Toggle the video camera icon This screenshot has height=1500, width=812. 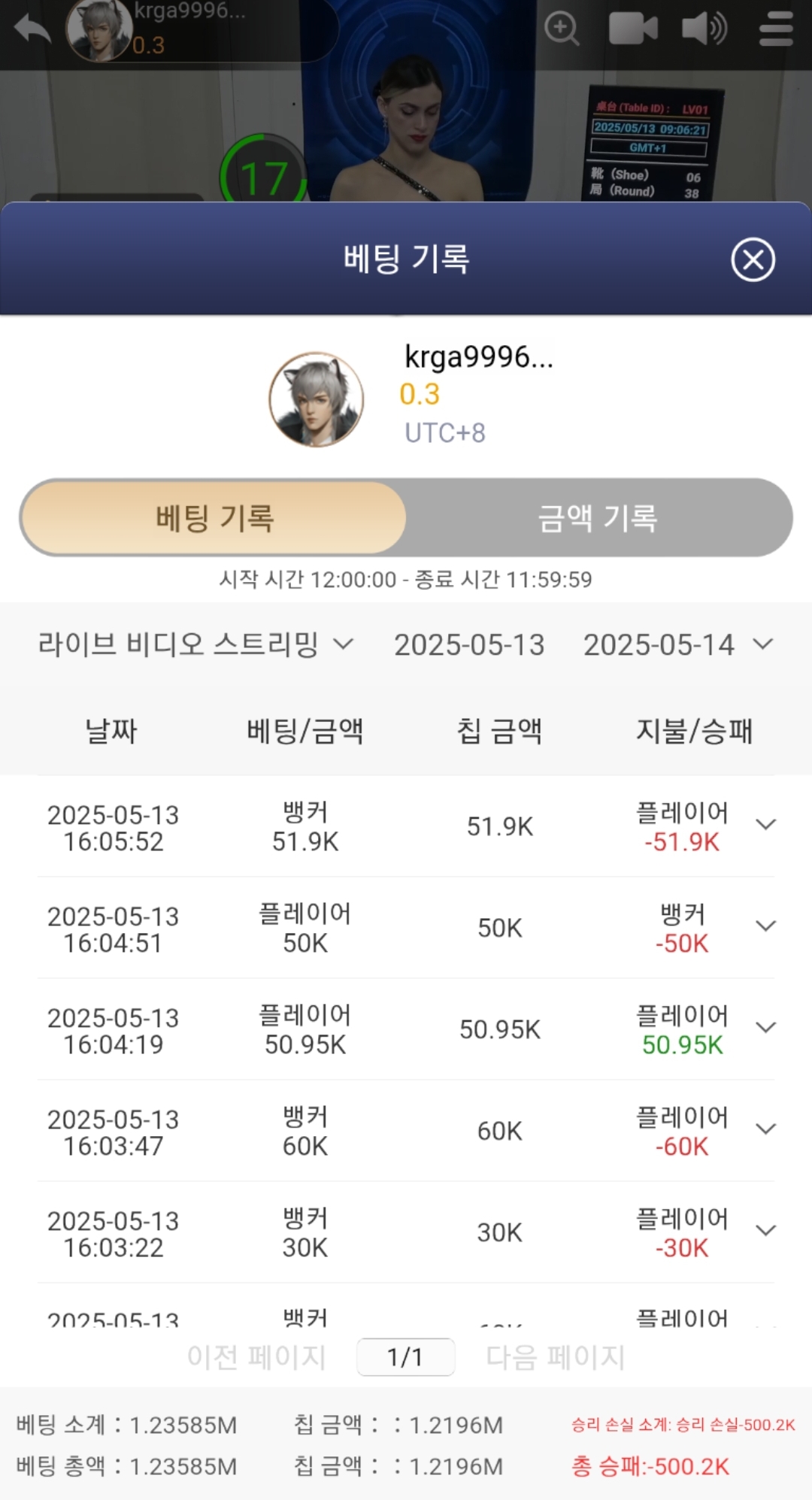632,29
